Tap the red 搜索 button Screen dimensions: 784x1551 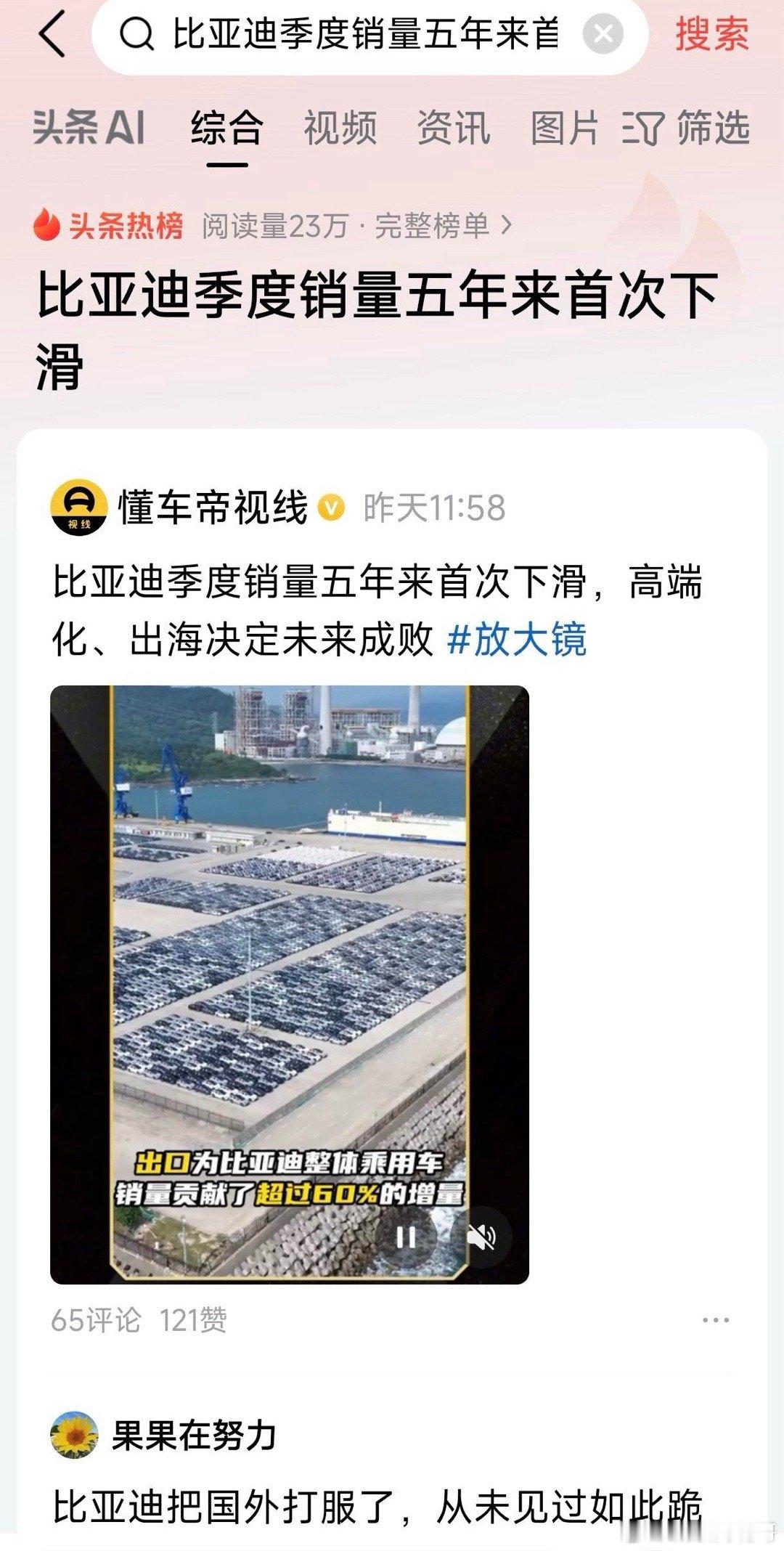click(x=711, y=34)
